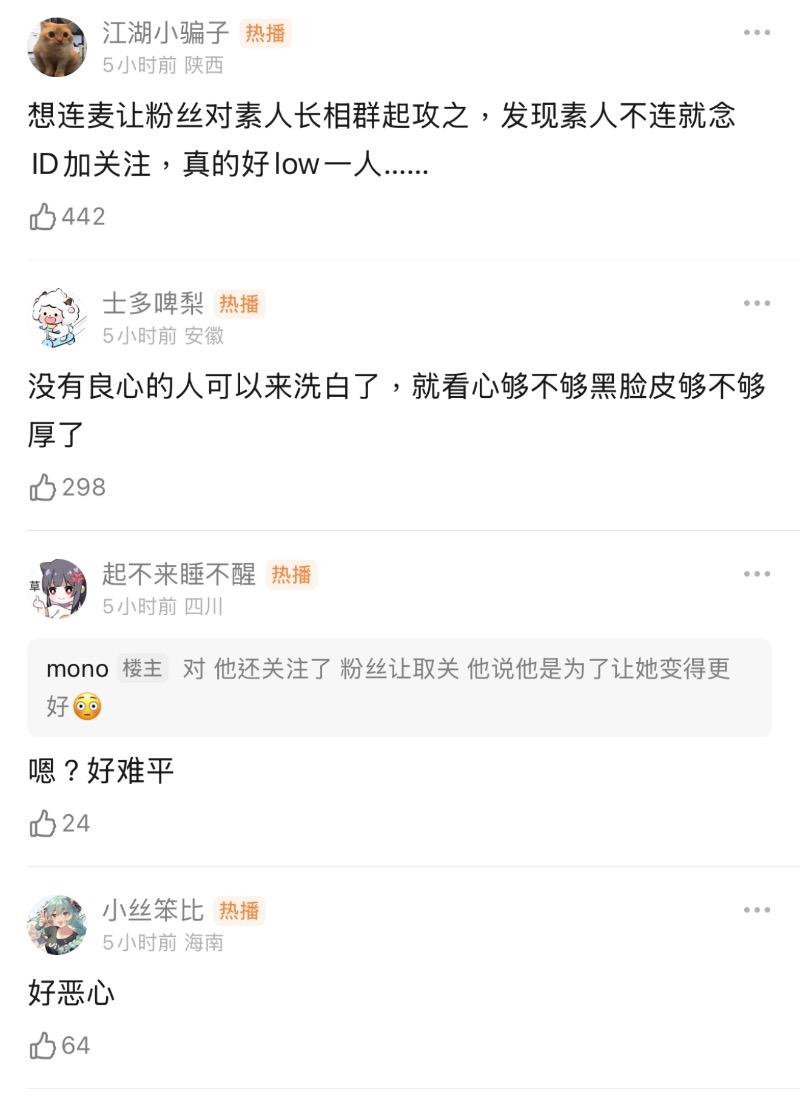800x1100 pixels.
Task: View 士多啤梨's profile avatar
Action: click(x=57, y=317)
